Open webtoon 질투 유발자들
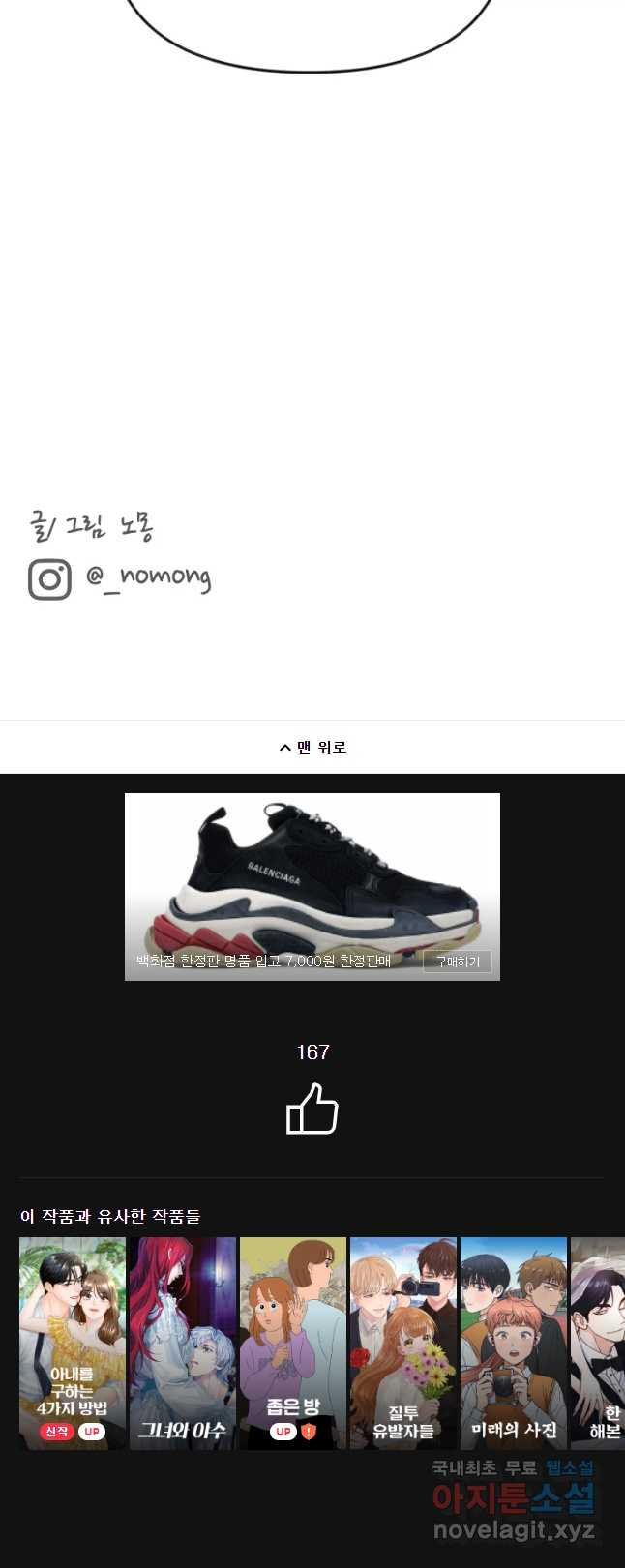Viewport: 625px width, 1568px height. click(403, 1343)
